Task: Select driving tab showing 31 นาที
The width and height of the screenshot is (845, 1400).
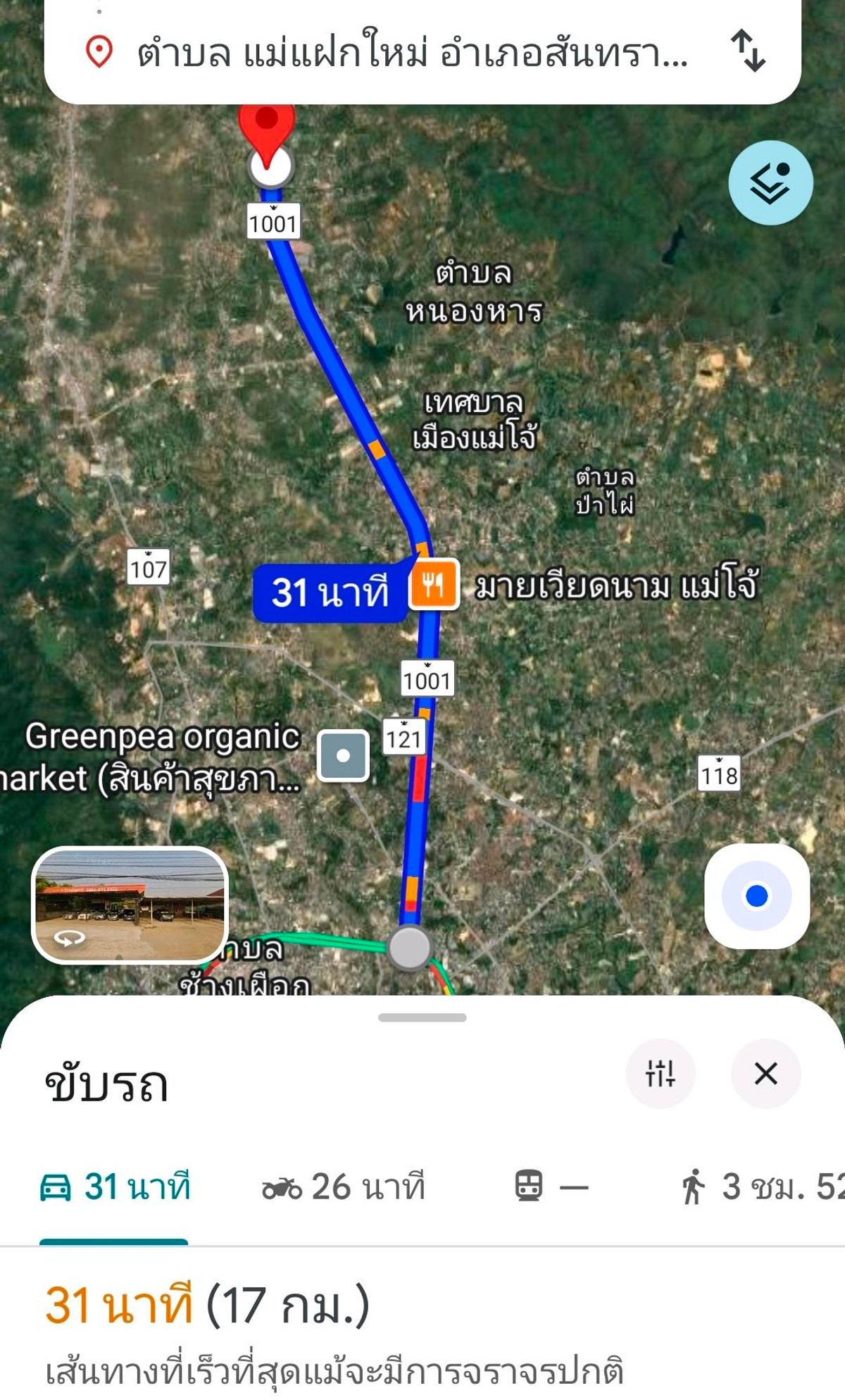Action: (x=115, y=1187)
